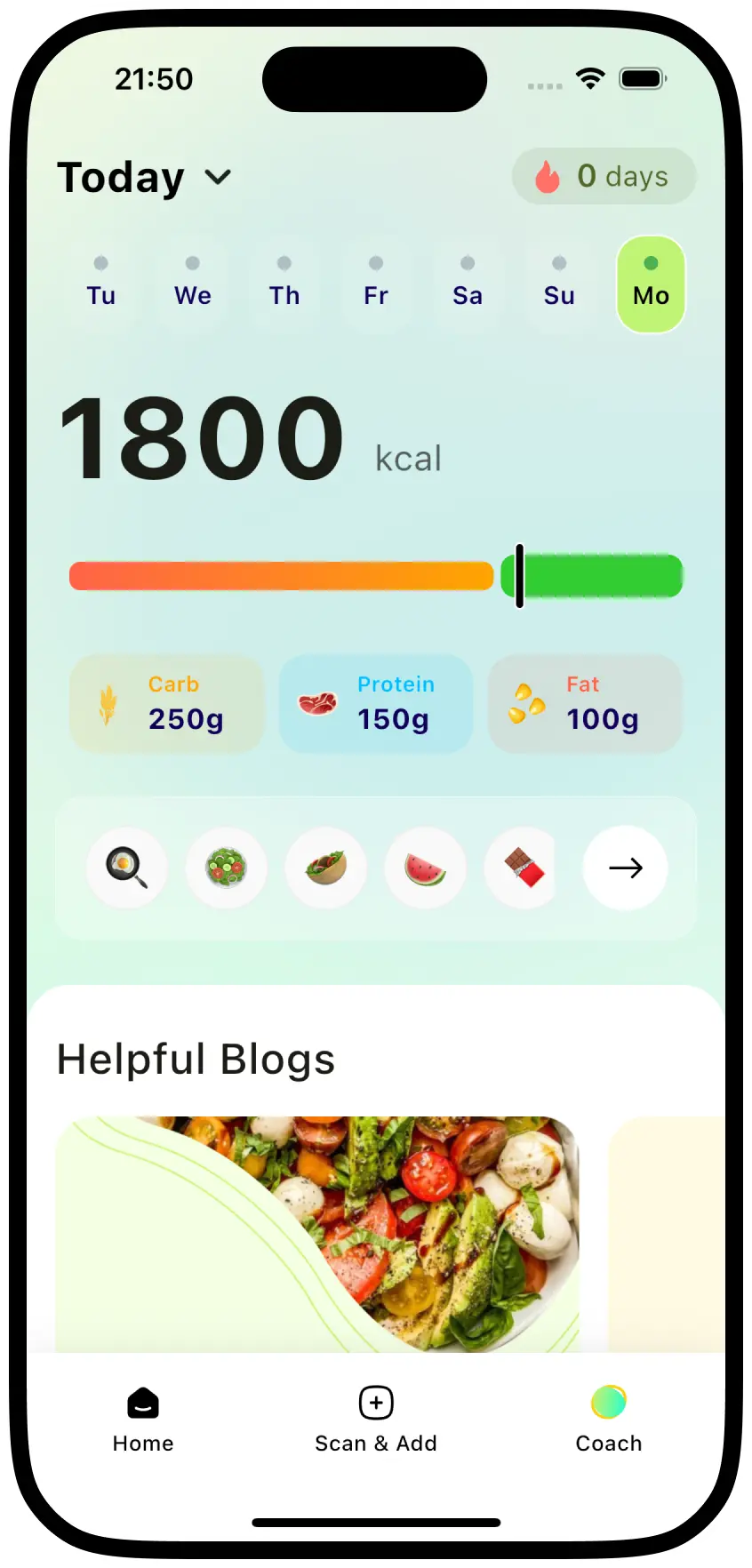Tap the salad bowl meal icon
The width and height of the screenshot is (752, 1568).
point(227,868)
